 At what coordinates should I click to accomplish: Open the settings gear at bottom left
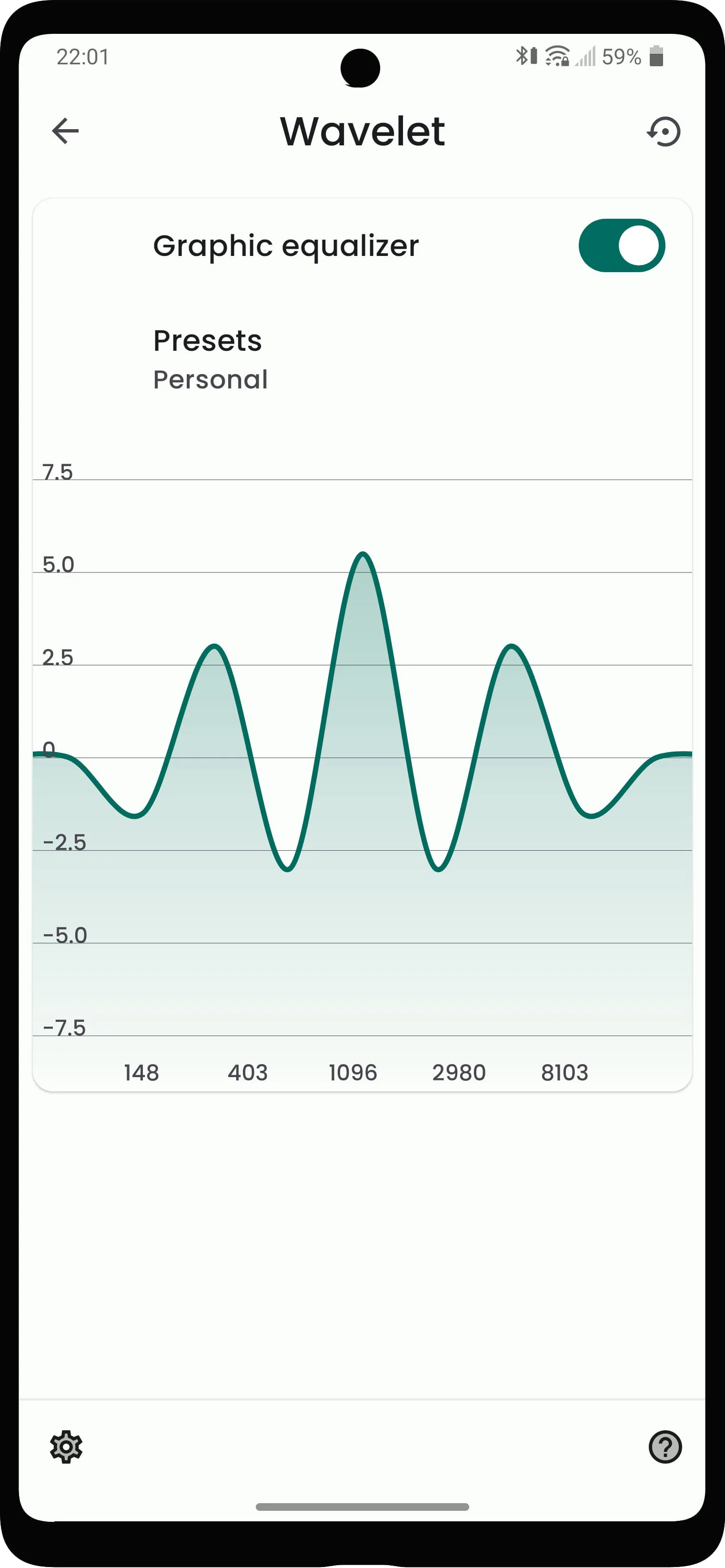click(x=67, y=1447)
